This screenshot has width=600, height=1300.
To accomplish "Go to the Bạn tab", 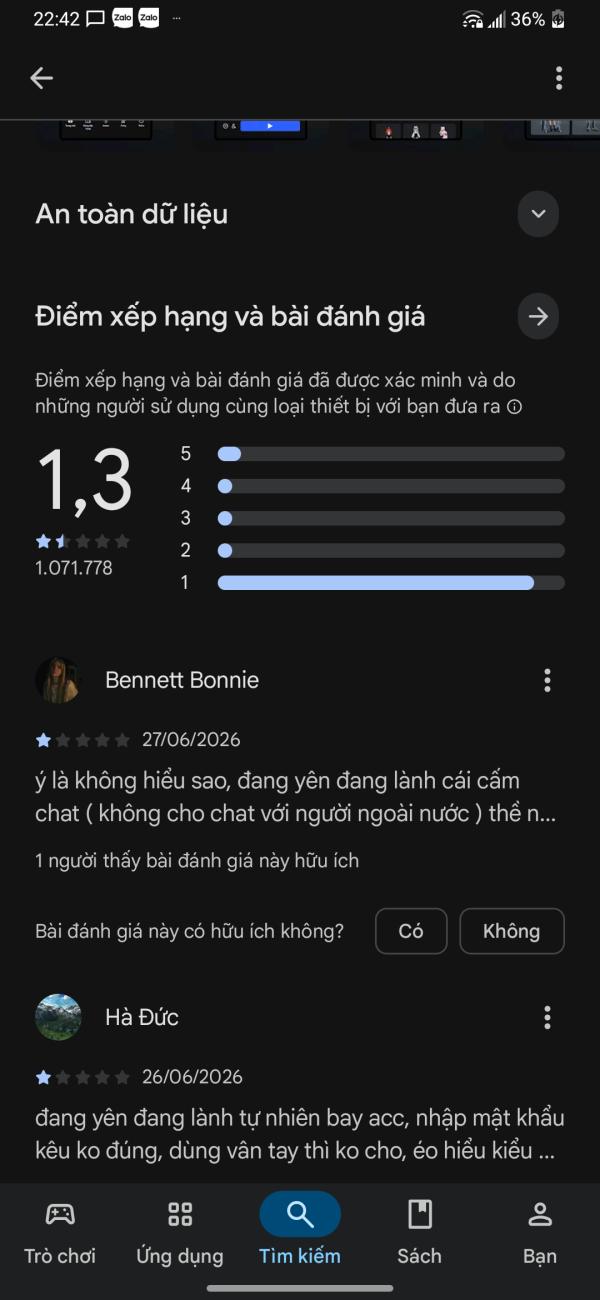I will (540, 1233).
